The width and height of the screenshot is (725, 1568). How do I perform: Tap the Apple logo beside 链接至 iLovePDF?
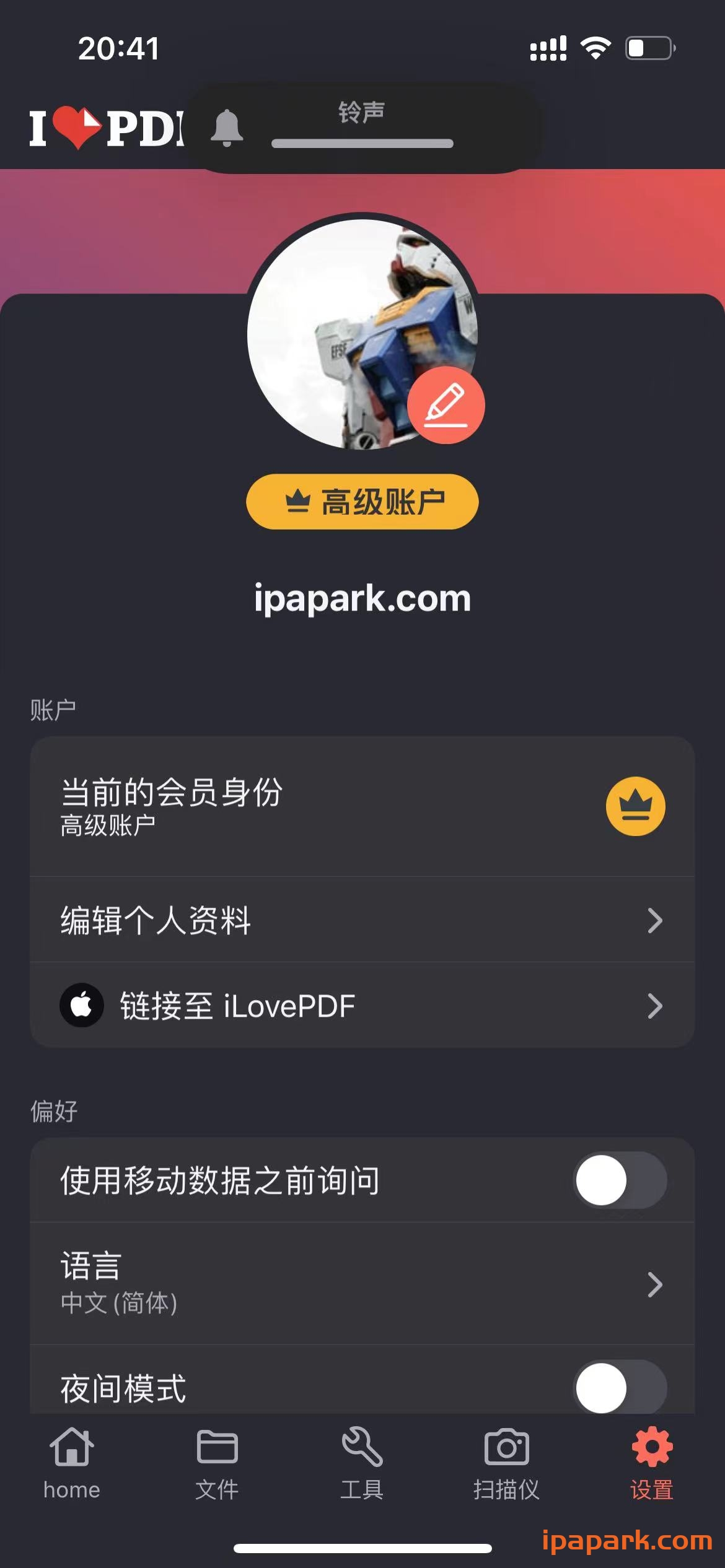[82, 1005]
